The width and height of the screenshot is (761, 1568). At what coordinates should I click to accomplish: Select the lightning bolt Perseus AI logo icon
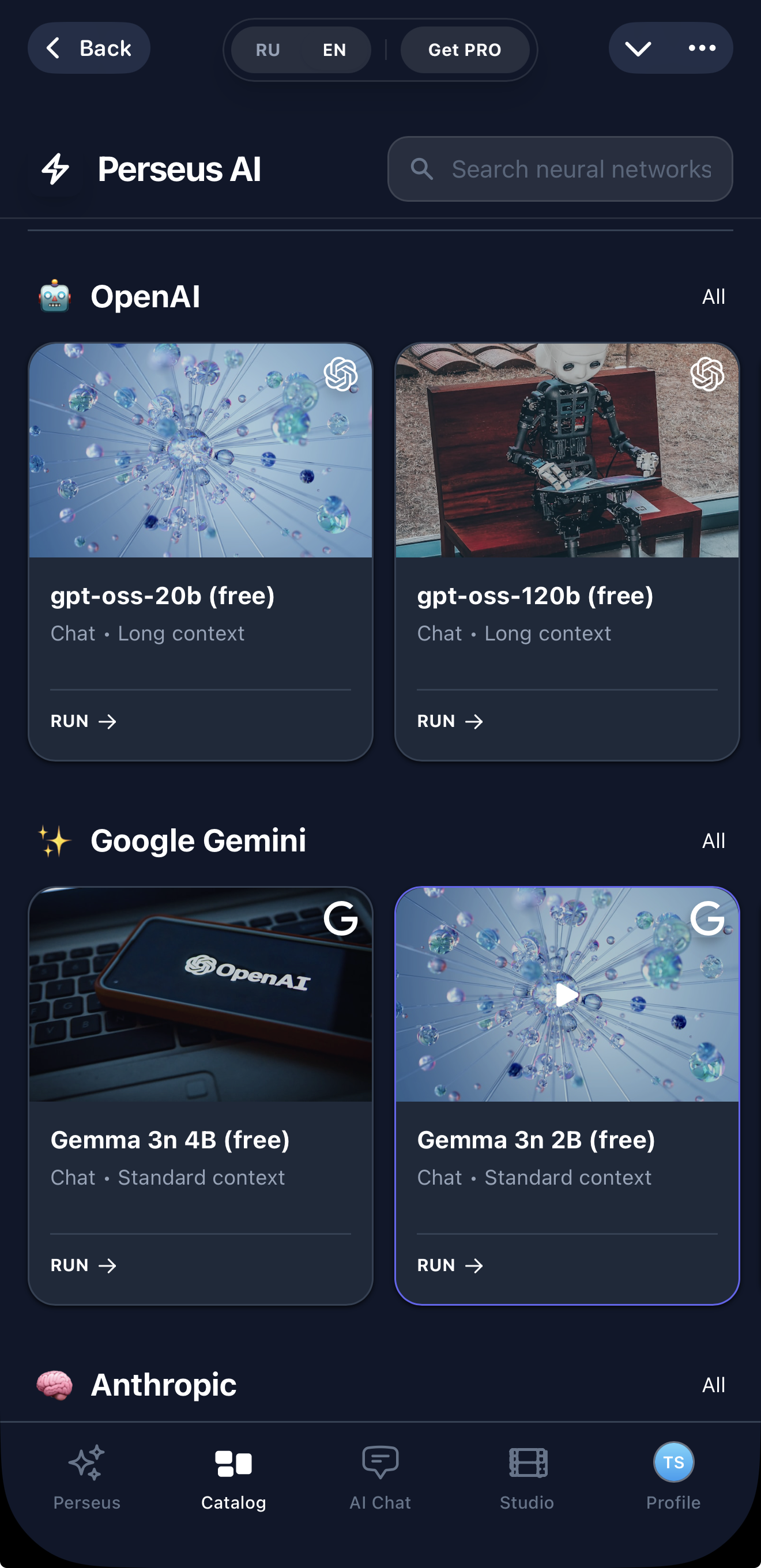tap(55, 169)
